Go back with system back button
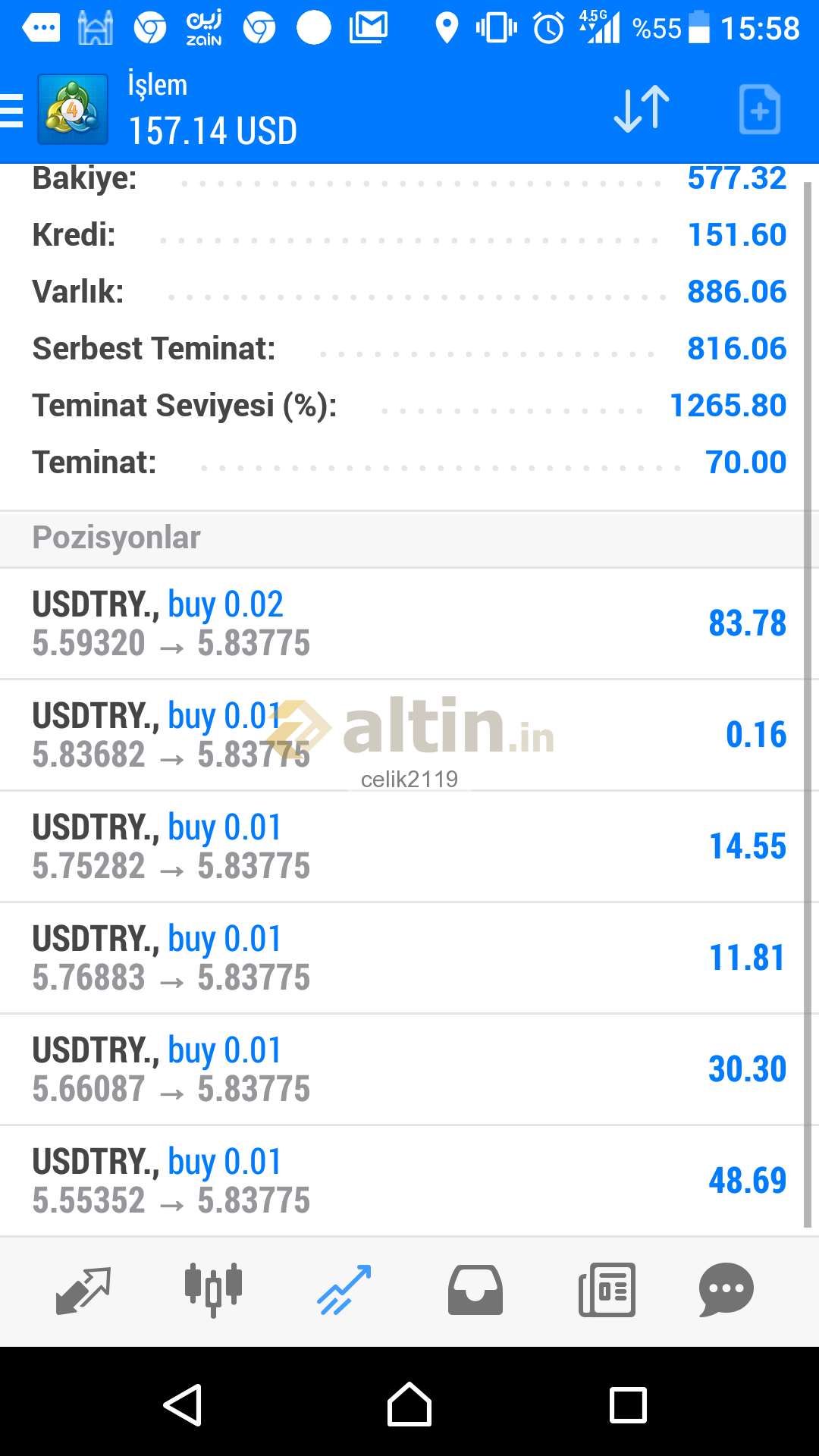The width and height of the screenshot is (819, 1456). tap(183, 1405)
